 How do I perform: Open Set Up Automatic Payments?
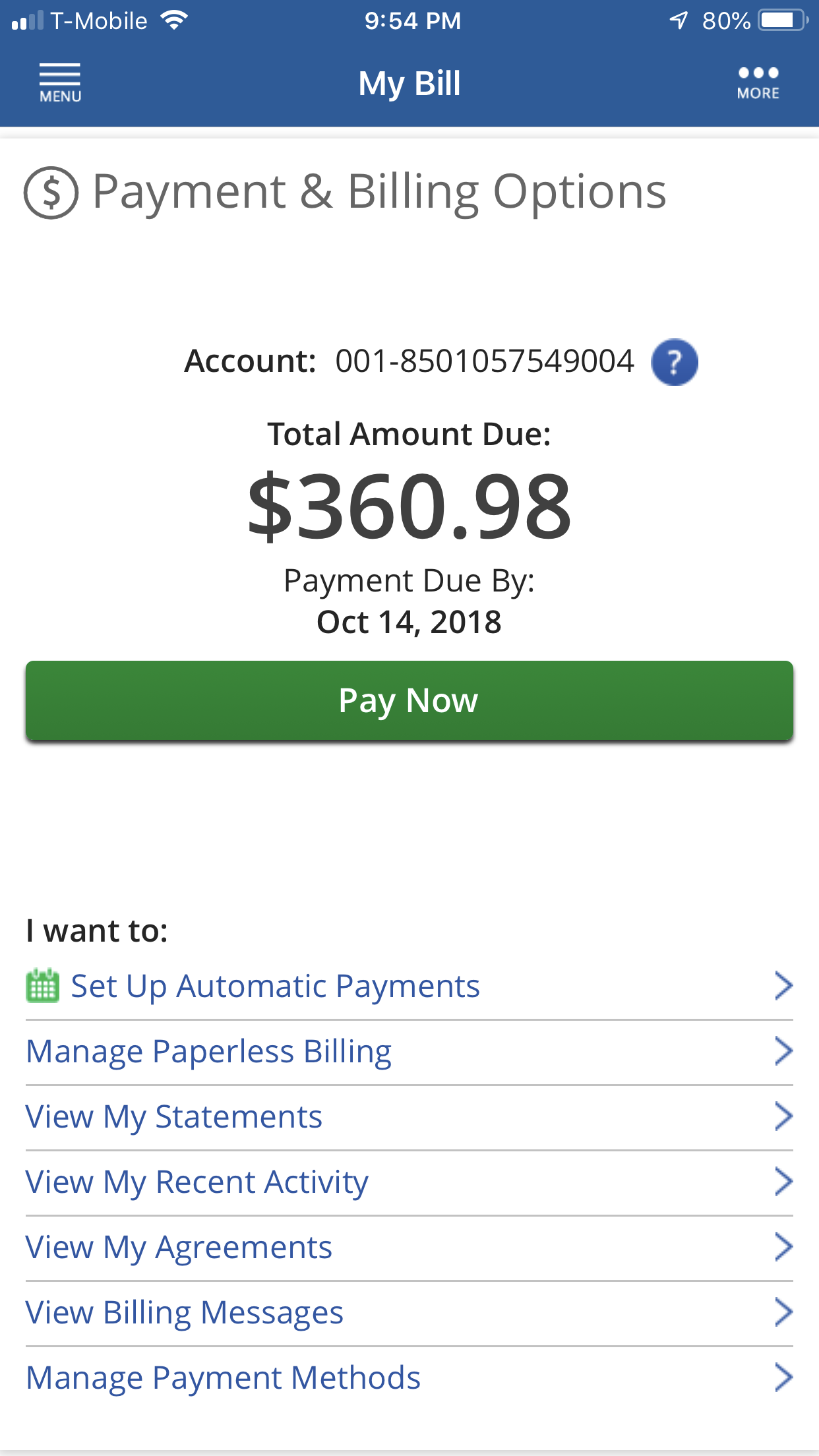(409, 986)
